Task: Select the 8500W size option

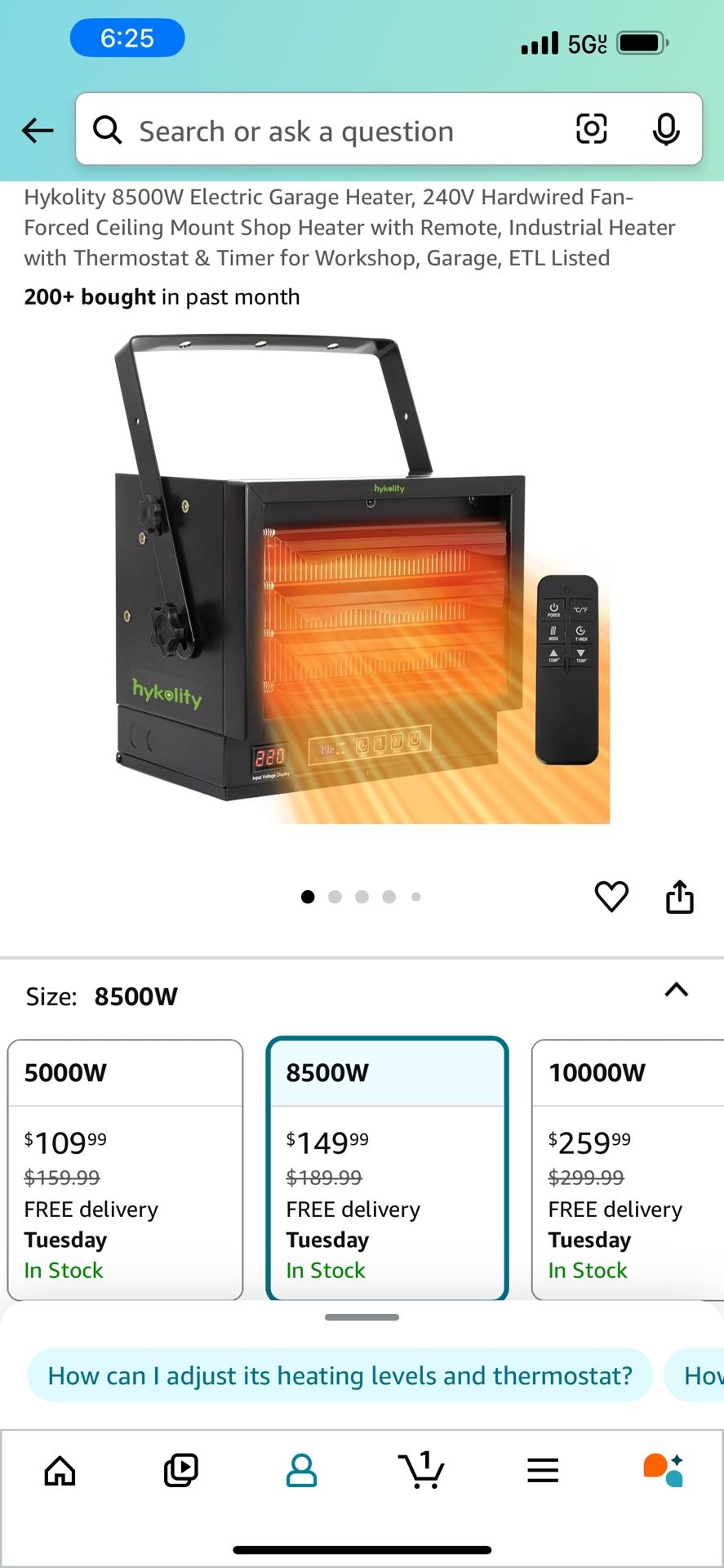Action: point(387,1168)
